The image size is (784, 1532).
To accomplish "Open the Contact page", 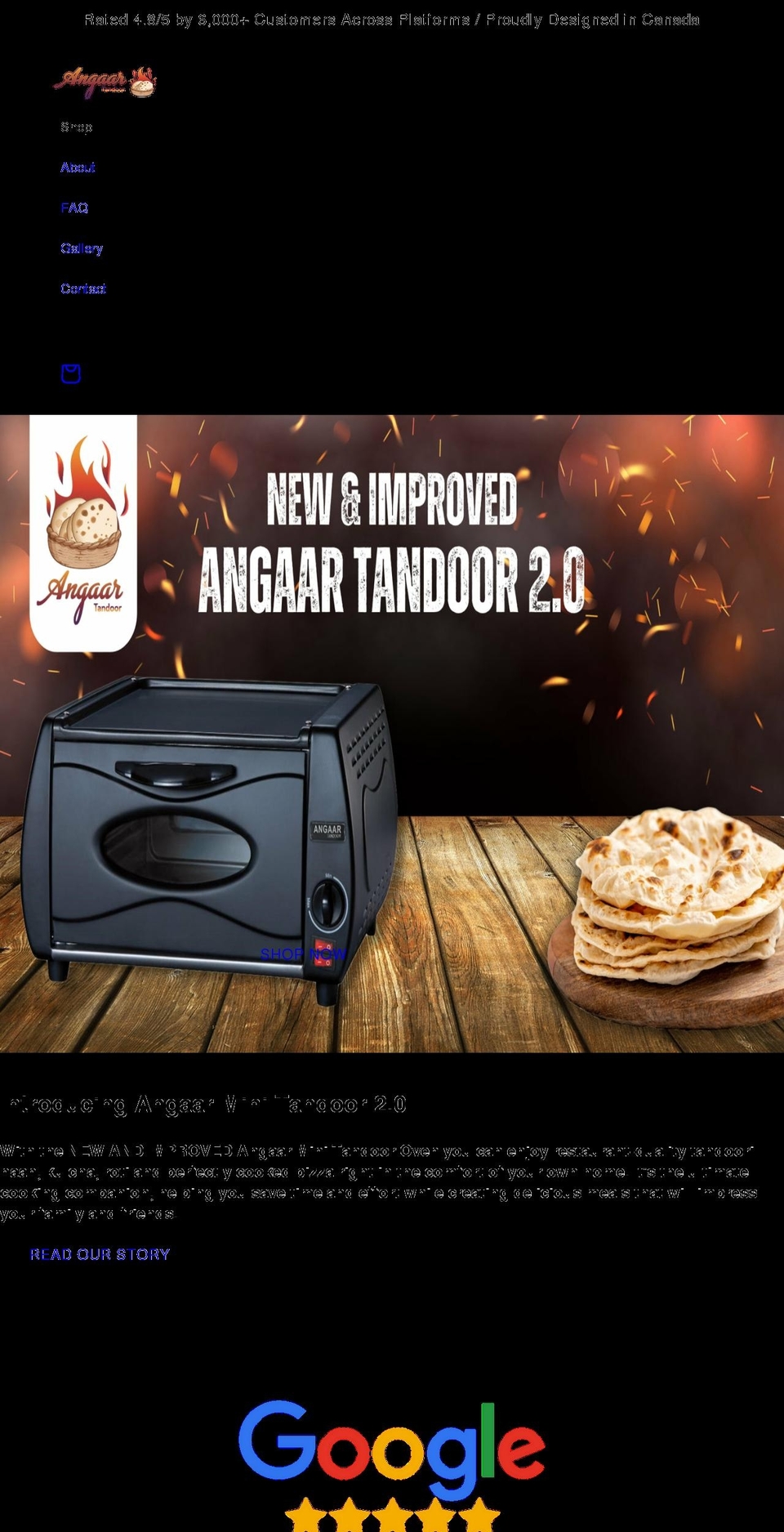I will [x=83, y=288].
